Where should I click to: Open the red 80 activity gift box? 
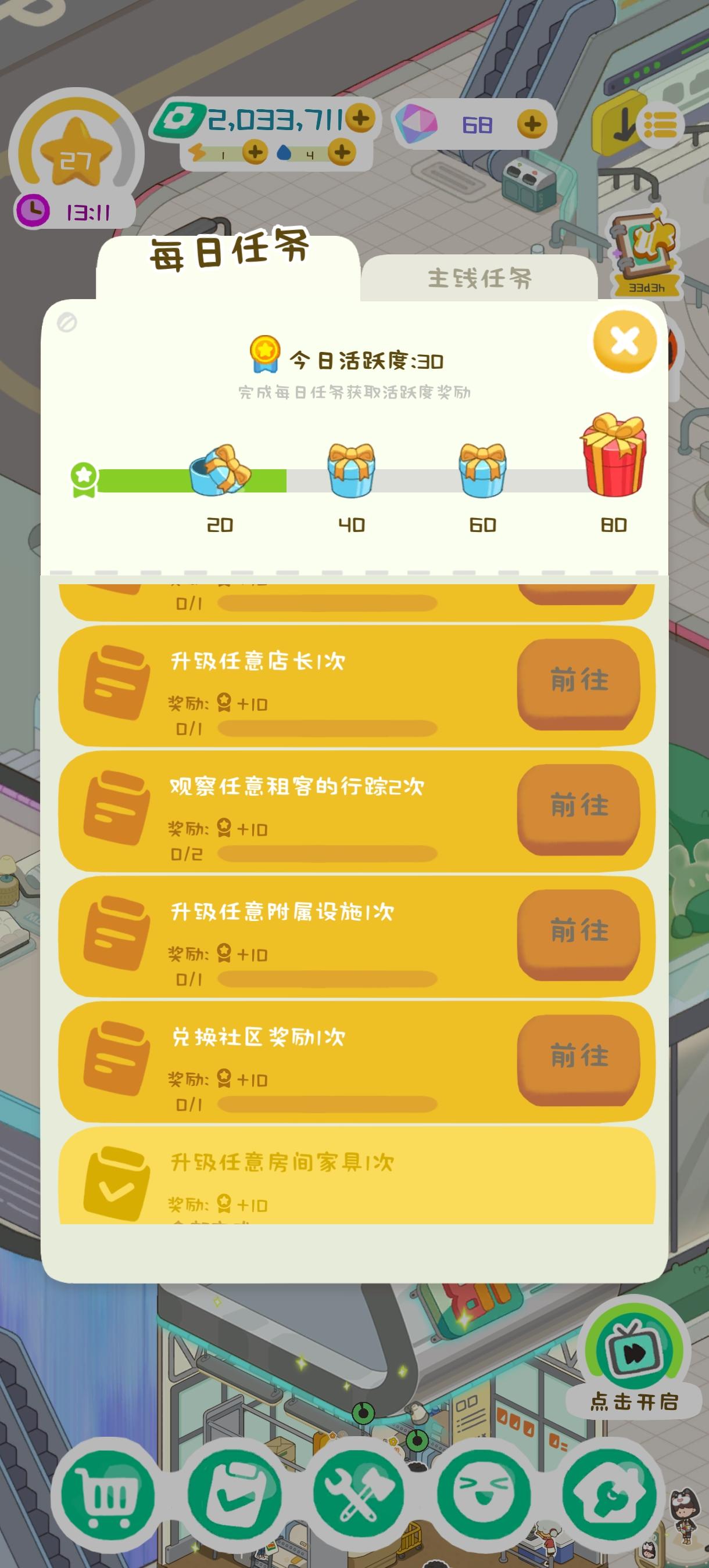[614, 455]
